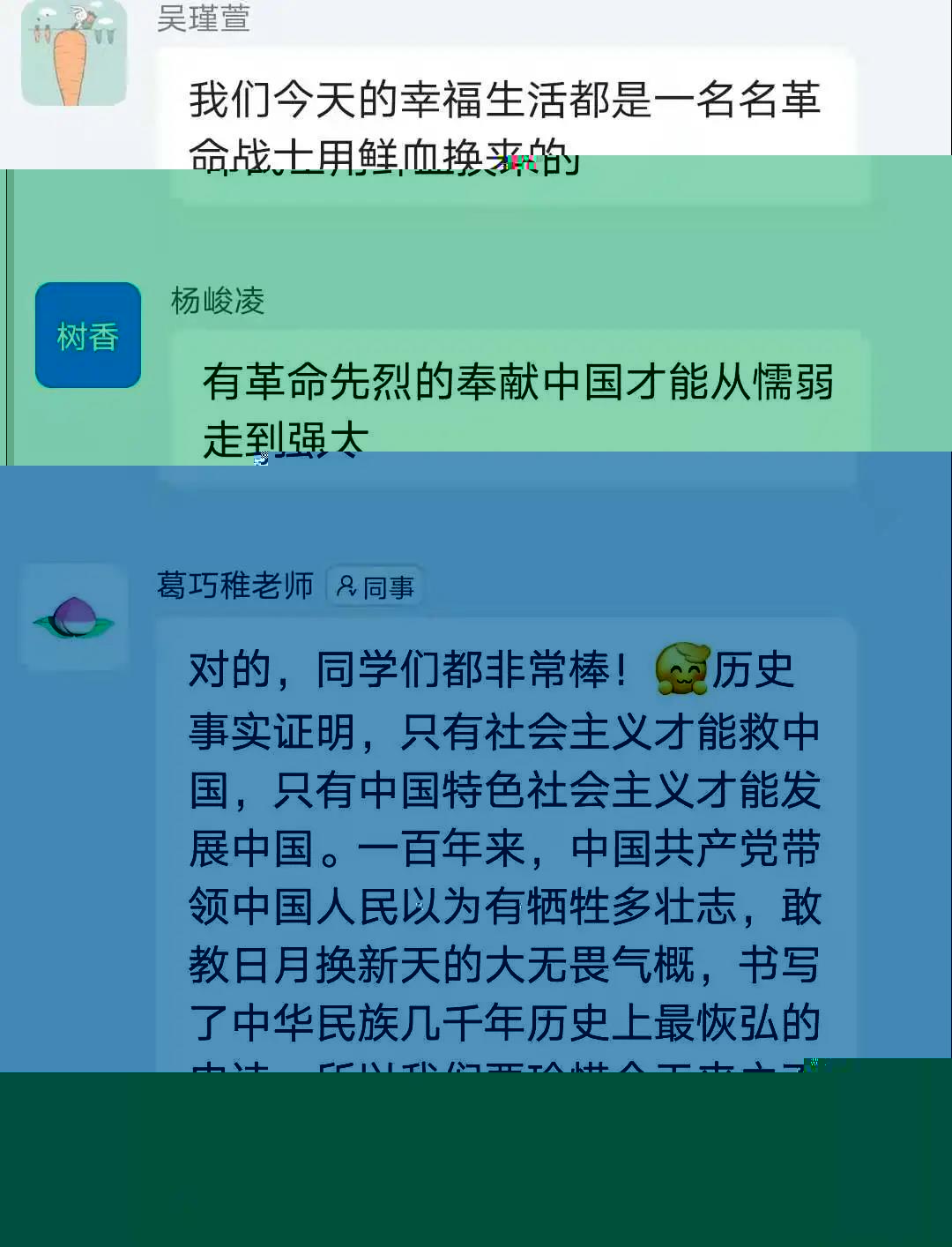The image size is (952, 1247).
Task: Open 吴瑾萱's carrot avatar profile
Action: (74, 53)
